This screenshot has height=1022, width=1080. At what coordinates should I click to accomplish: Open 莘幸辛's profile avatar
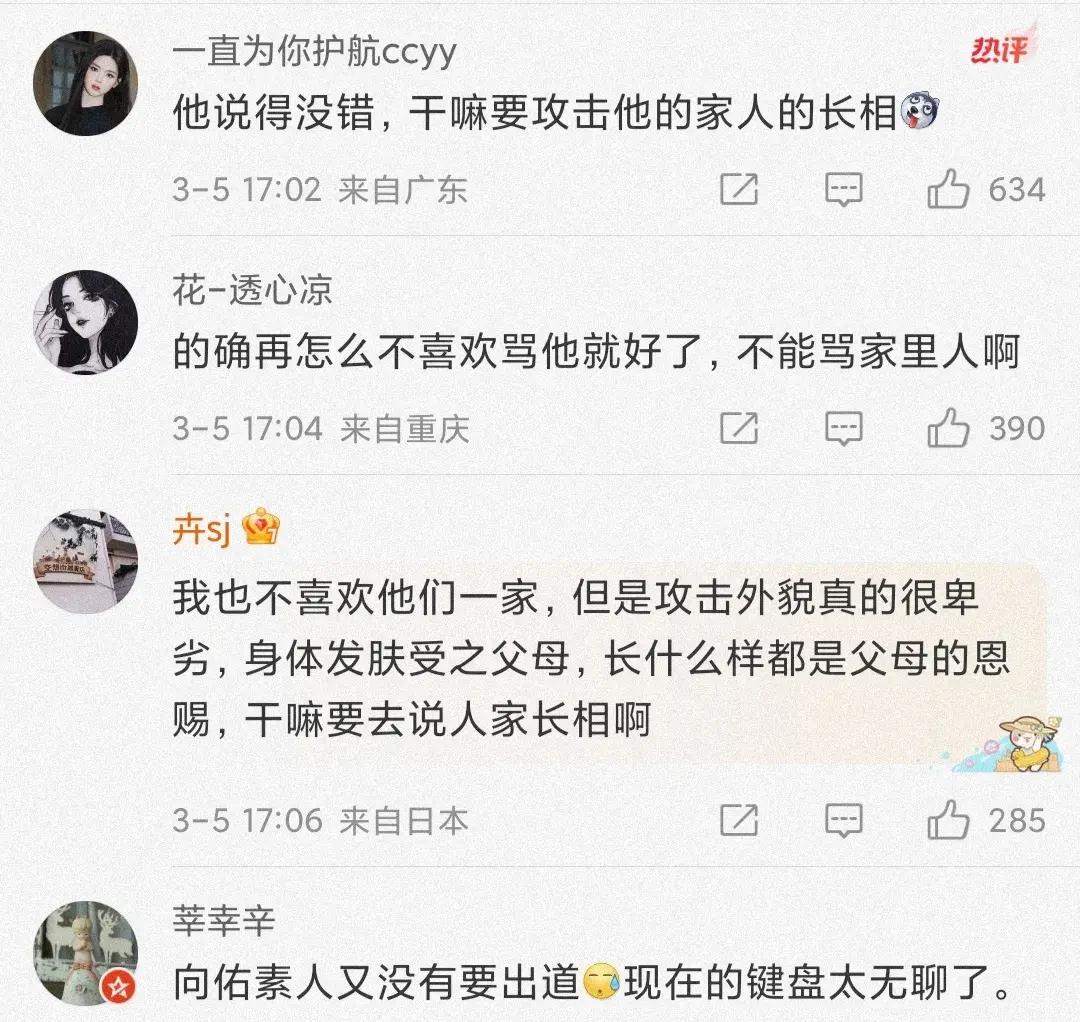pyautogui.click(x=85, y=953)
